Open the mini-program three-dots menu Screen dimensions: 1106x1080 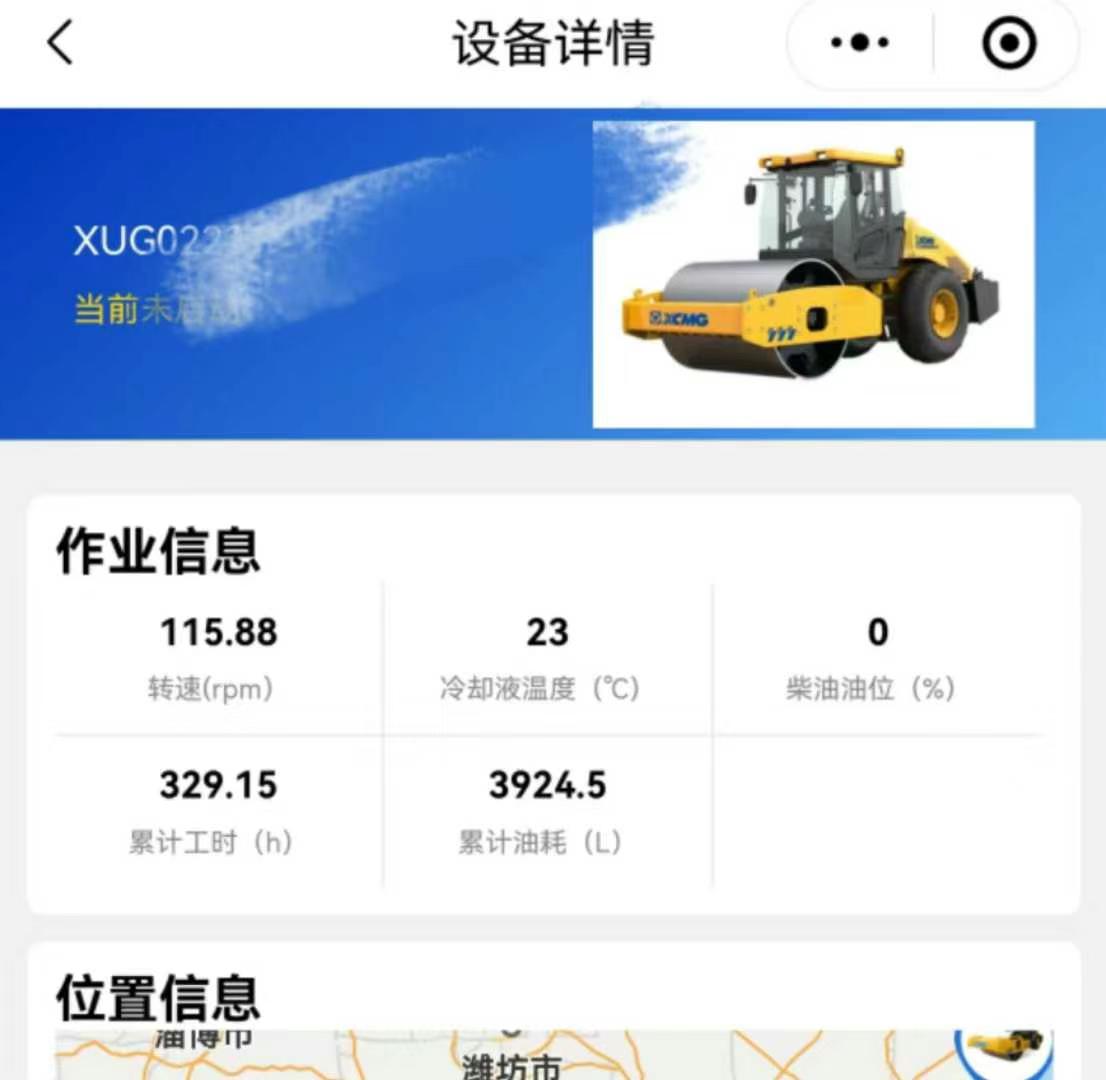coord(859,44)
